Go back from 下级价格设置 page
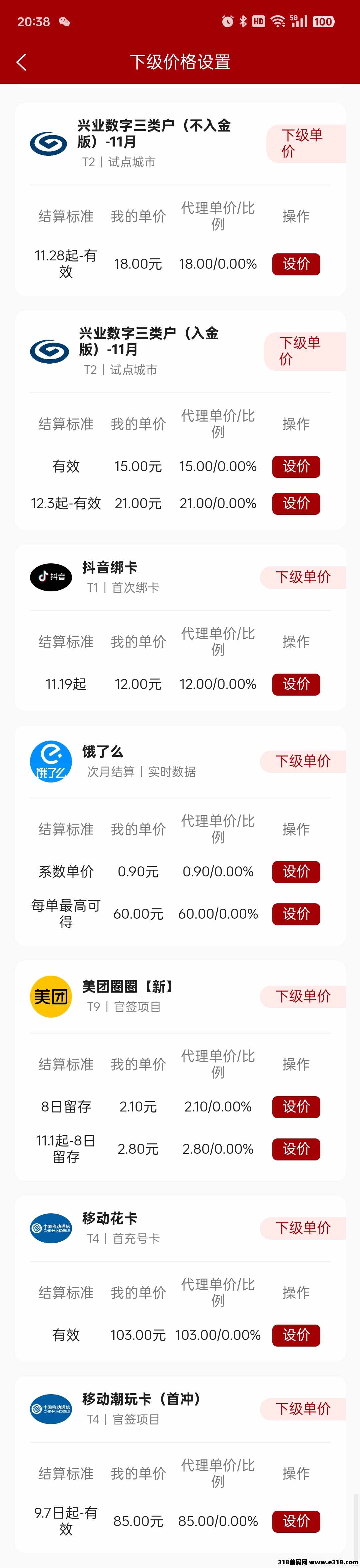The width and height of the screenshot is (360, 1568). 22,62
